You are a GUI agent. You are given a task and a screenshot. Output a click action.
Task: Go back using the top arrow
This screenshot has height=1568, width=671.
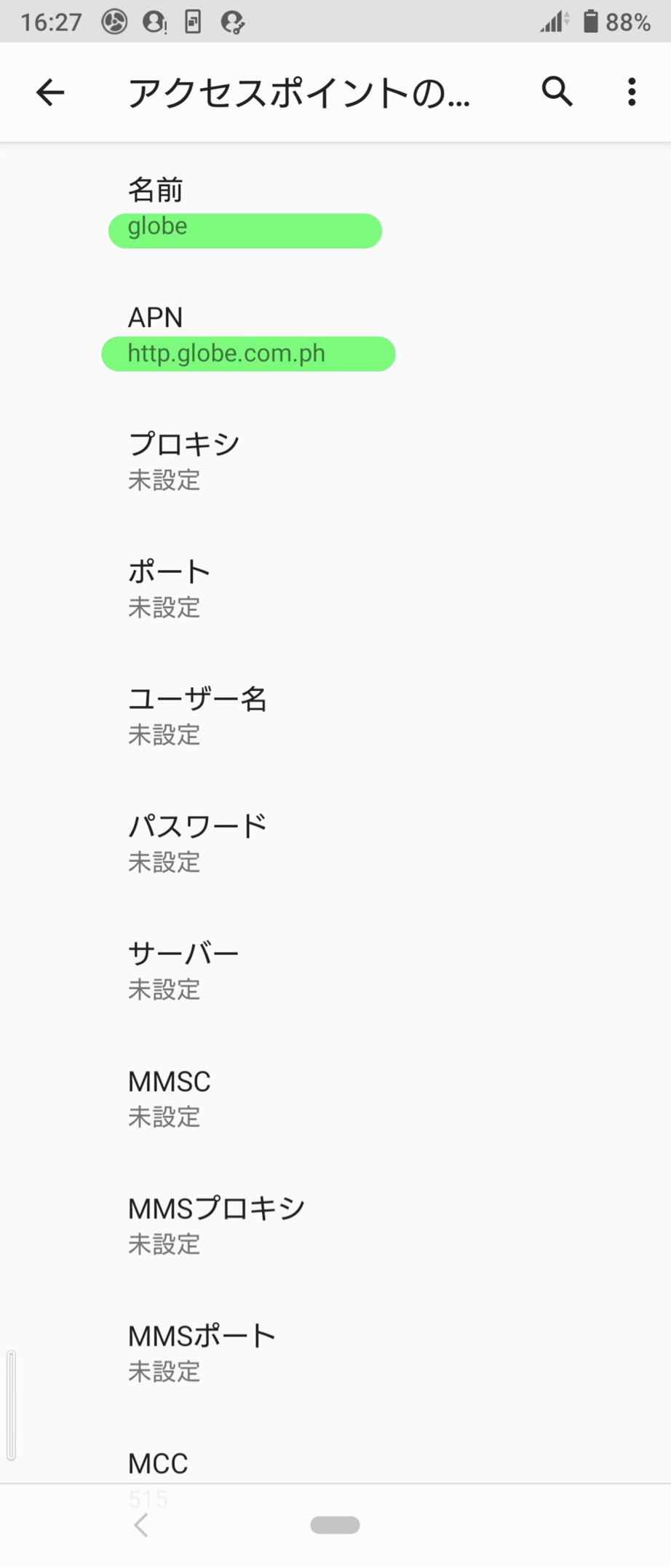click(x=50, y=92)
